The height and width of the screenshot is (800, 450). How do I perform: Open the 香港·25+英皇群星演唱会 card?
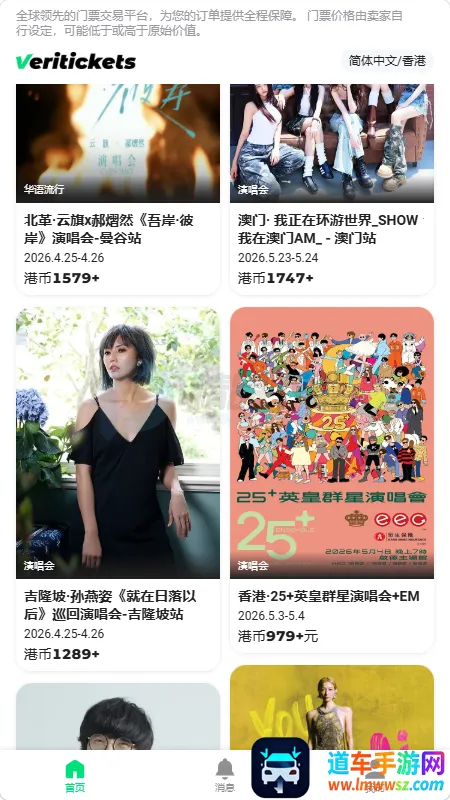[332, 480]
